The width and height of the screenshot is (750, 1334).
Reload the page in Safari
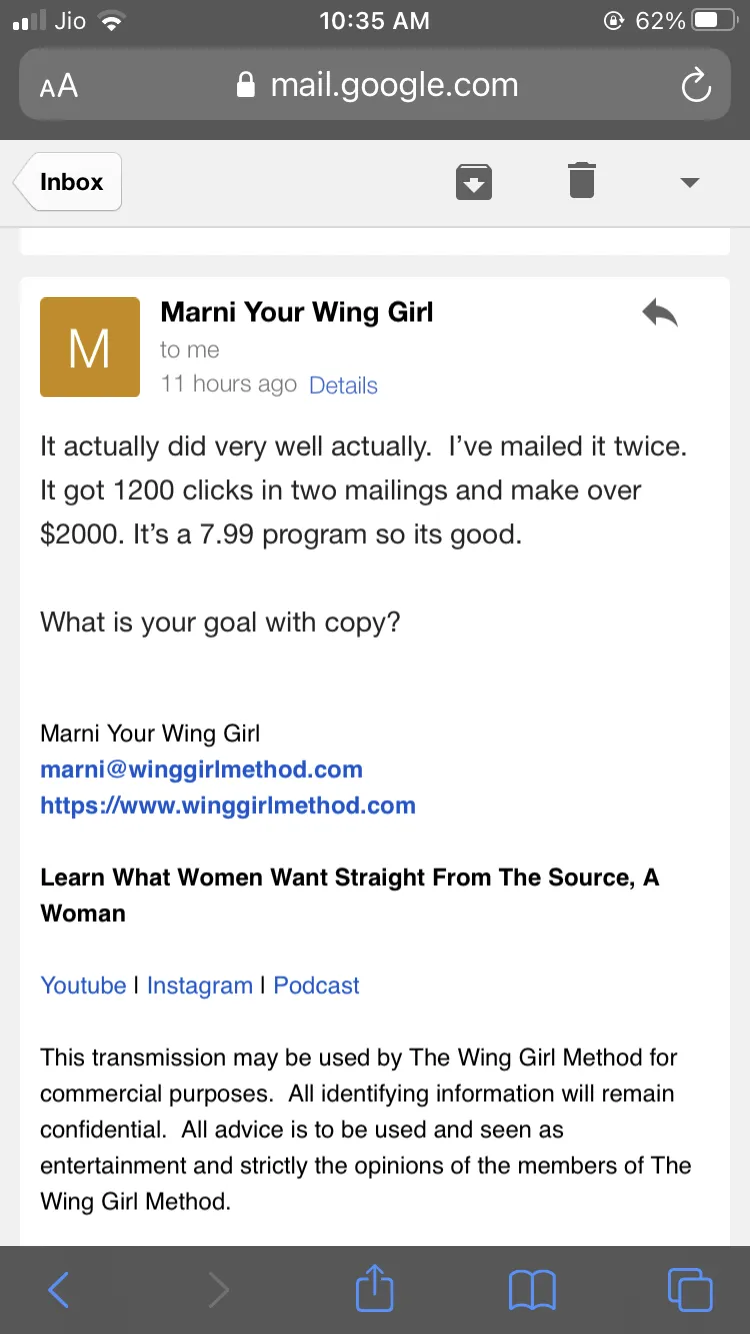(x=696, y=86)
